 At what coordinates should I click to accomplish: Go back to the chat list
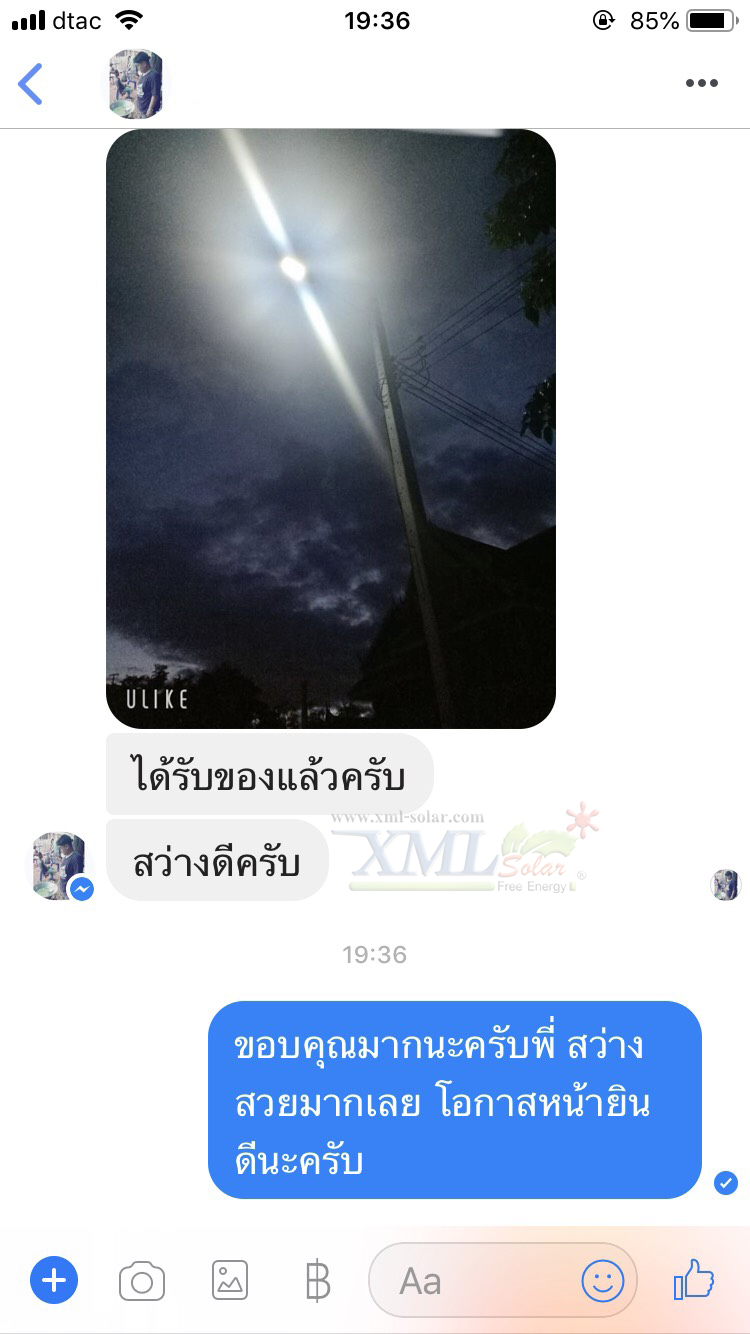31,84
